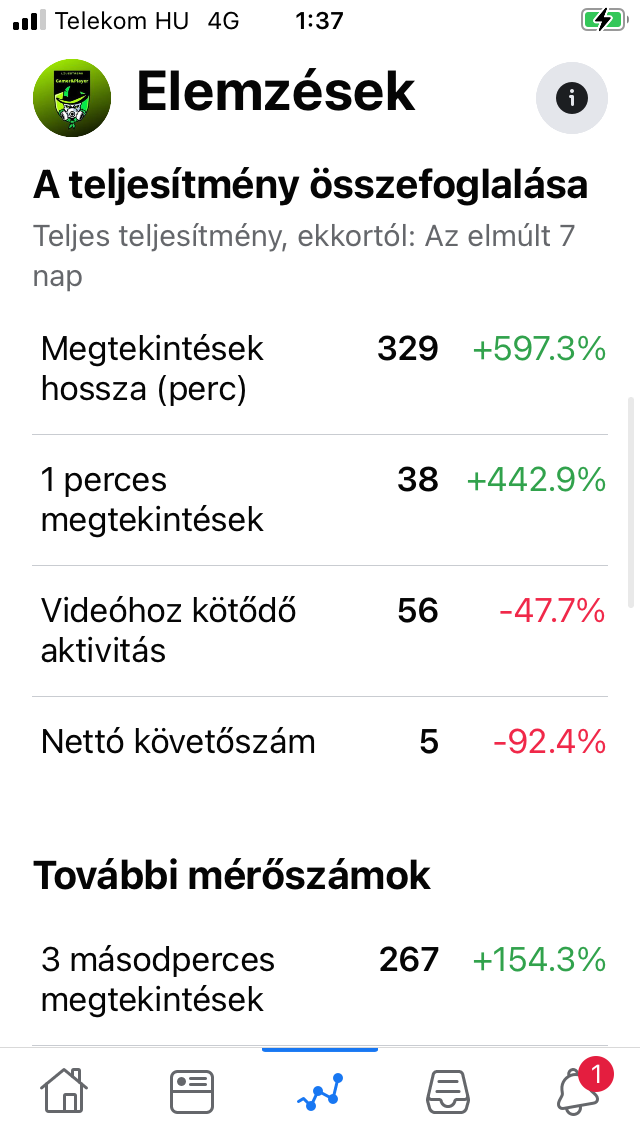The image size is (640, 1136).
Task: View Videóhoz kötődő aktivitás details
Action: pos(320,631)
